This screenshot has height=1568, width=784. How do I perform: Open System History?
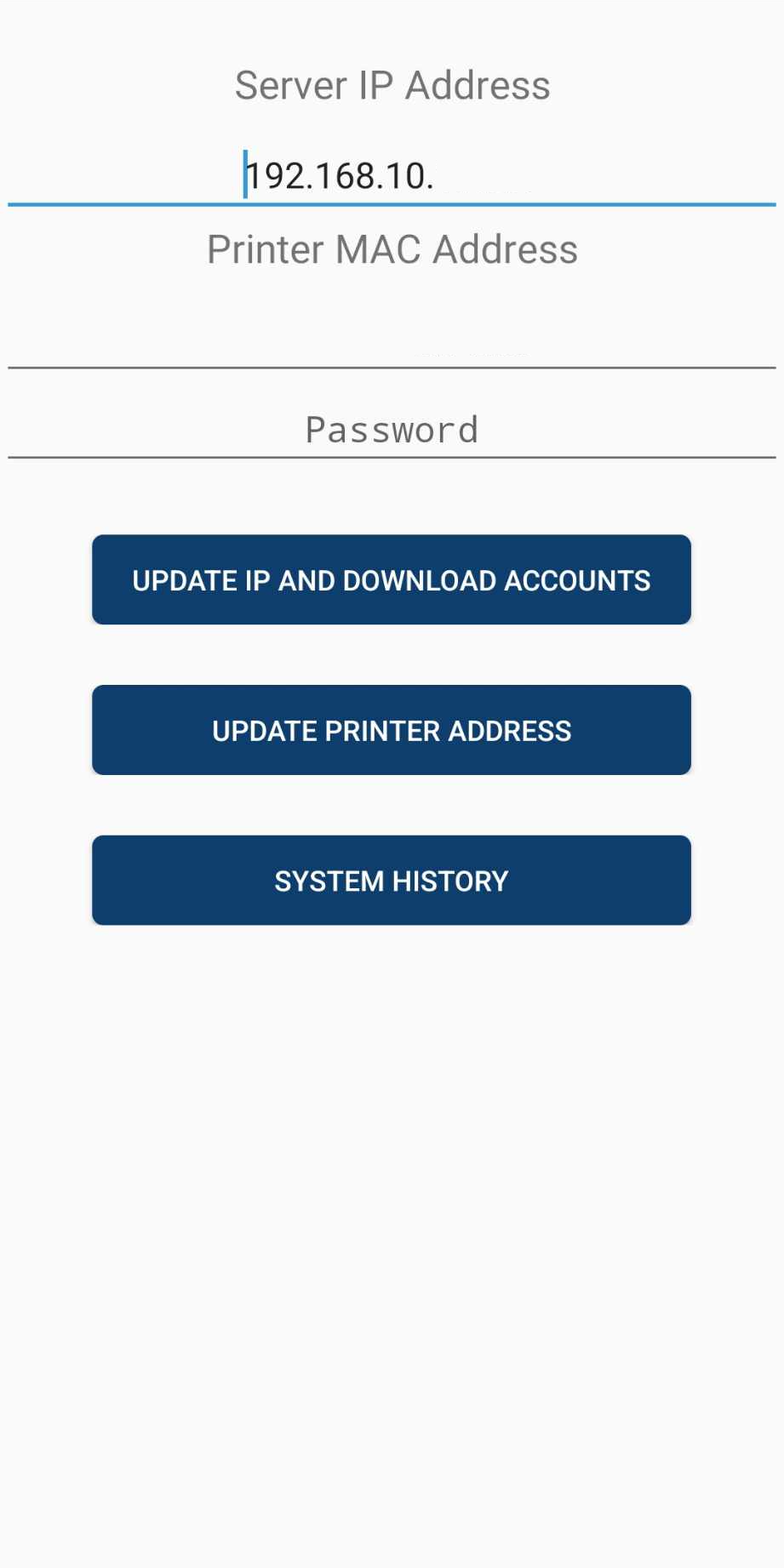pos(392,881)
